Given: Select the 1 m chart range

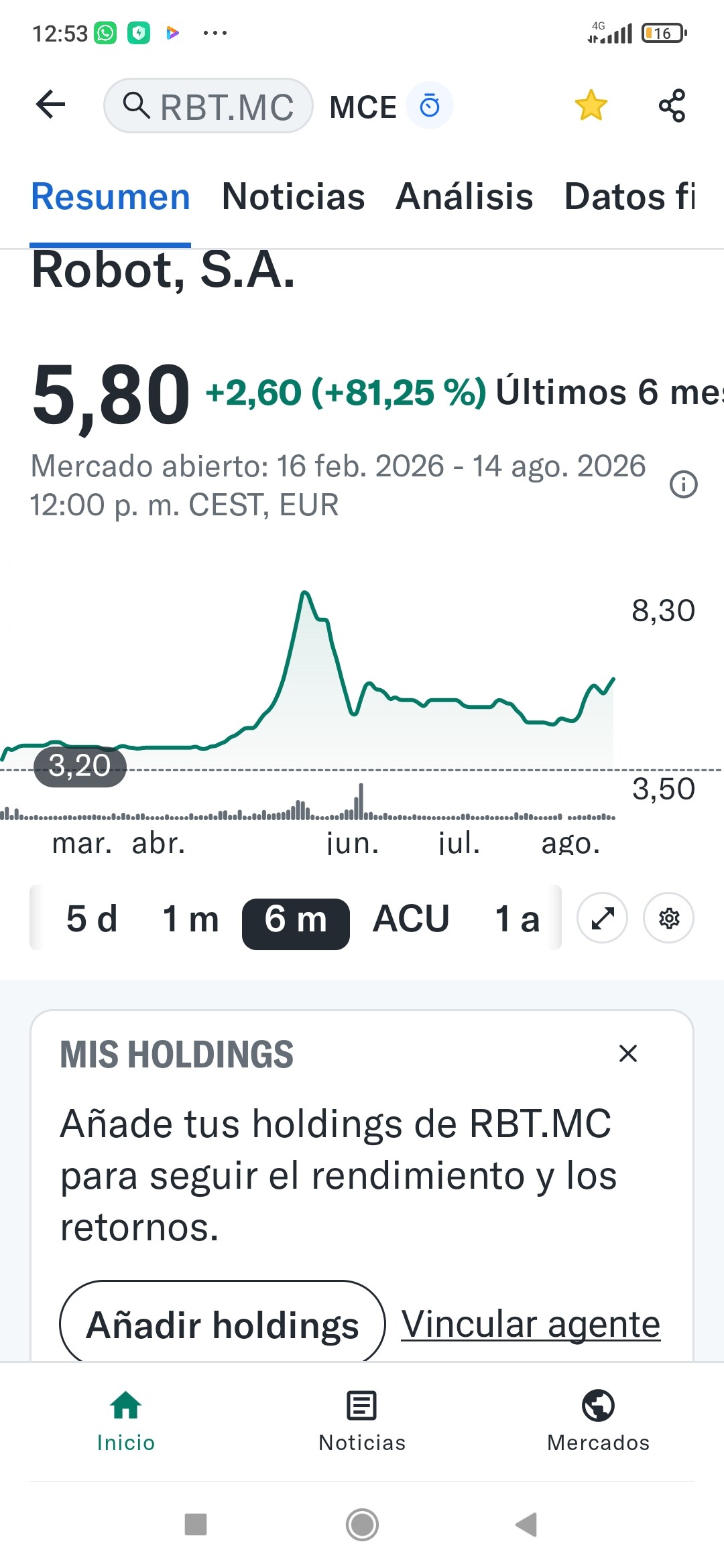Looking at the screenshot, I should coord(190,918).
